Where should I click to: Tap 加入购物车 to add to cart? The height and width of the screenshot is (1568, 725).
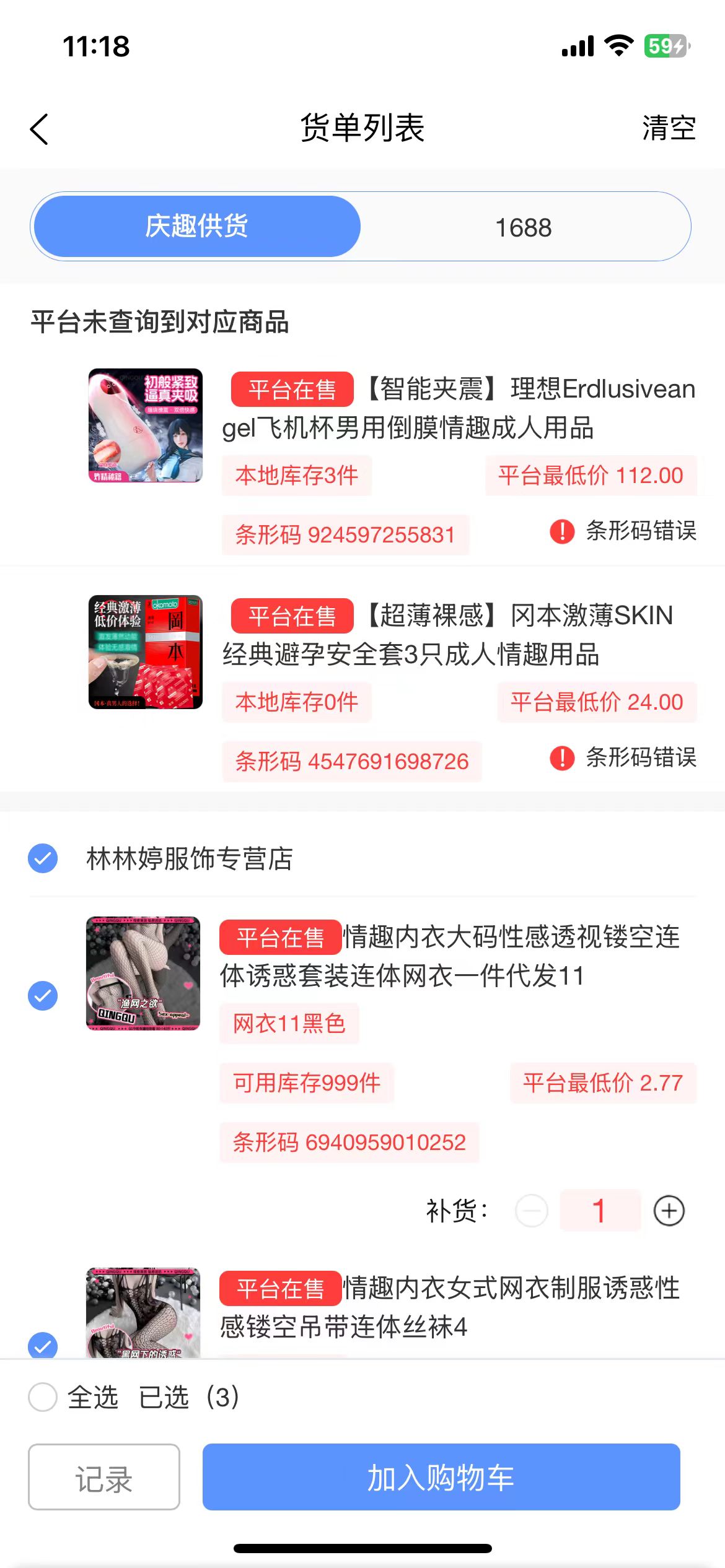(441, 1478)
